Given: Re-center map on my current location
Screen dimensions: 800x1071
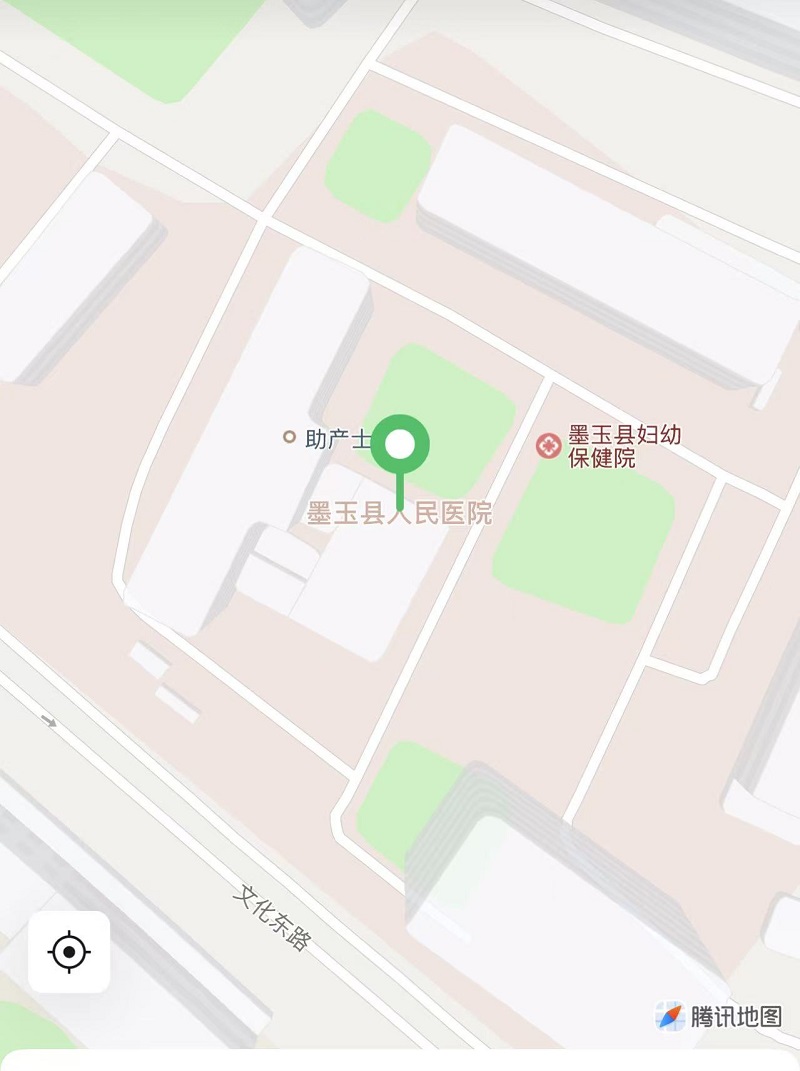Looking at the screenshot, I should 69,952.
